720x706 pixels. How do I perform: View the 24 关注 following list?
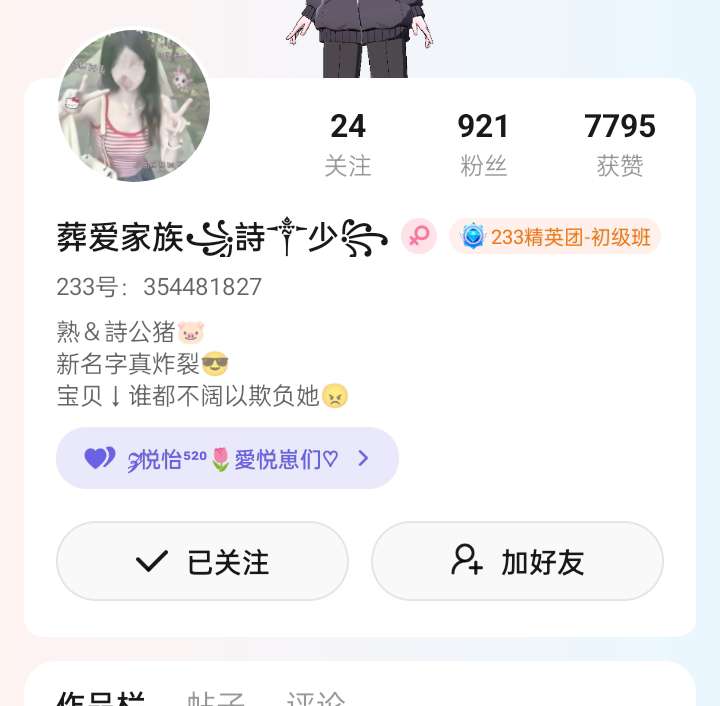coord(348,144)
